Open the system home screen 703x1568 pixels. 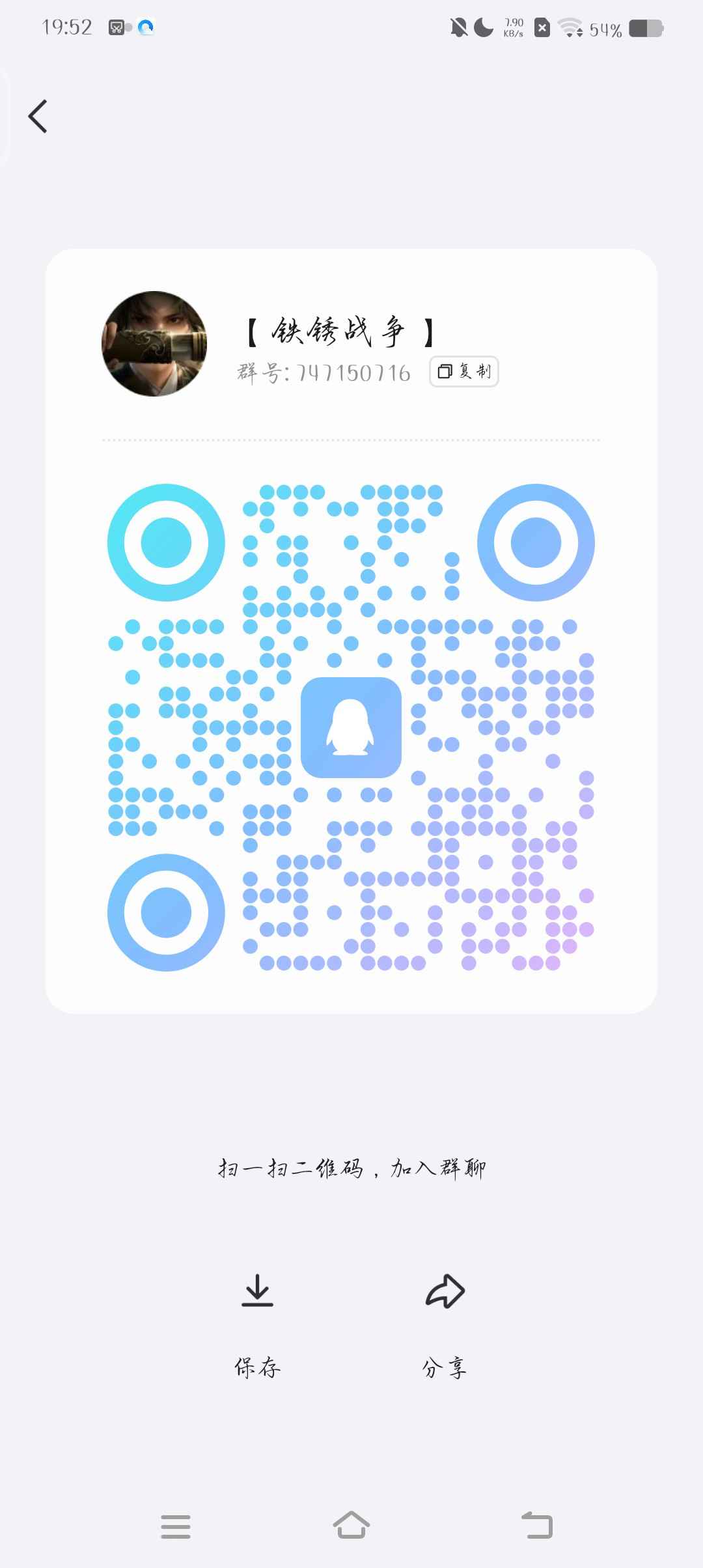(x=351, y=1526)
